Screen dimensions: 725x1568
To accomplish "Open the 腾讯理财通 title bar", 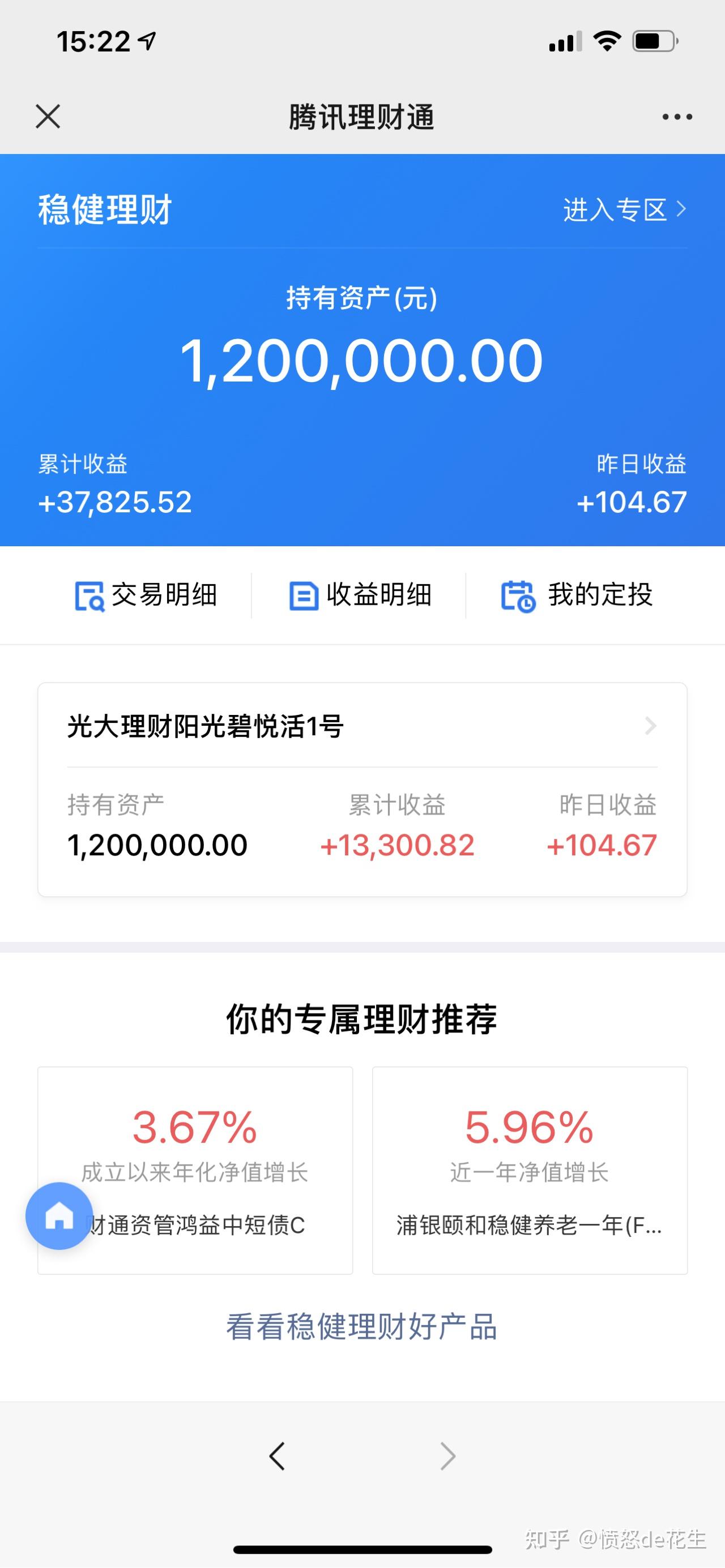I will pos(362,118).
